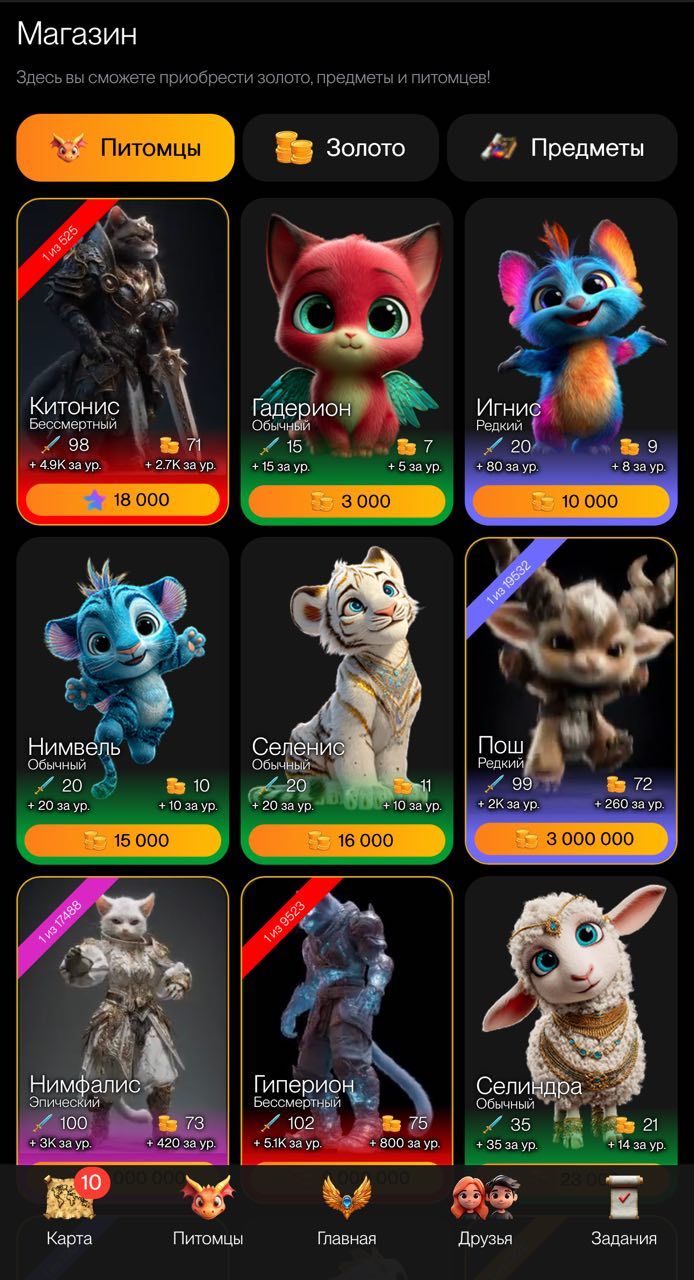Select the Предметы tab
This screenshot has width=694, height=1280.
click(x=562, y=148)
